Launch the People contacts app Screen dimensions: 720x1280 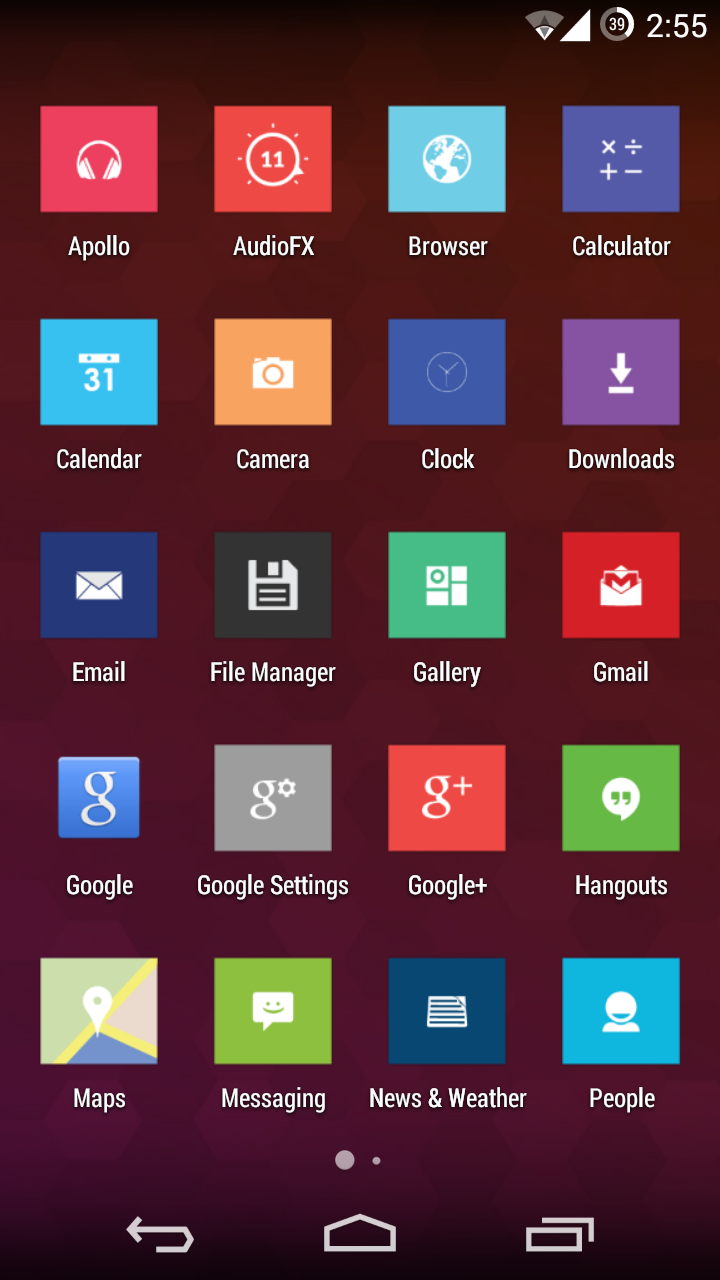point(621,1011)
